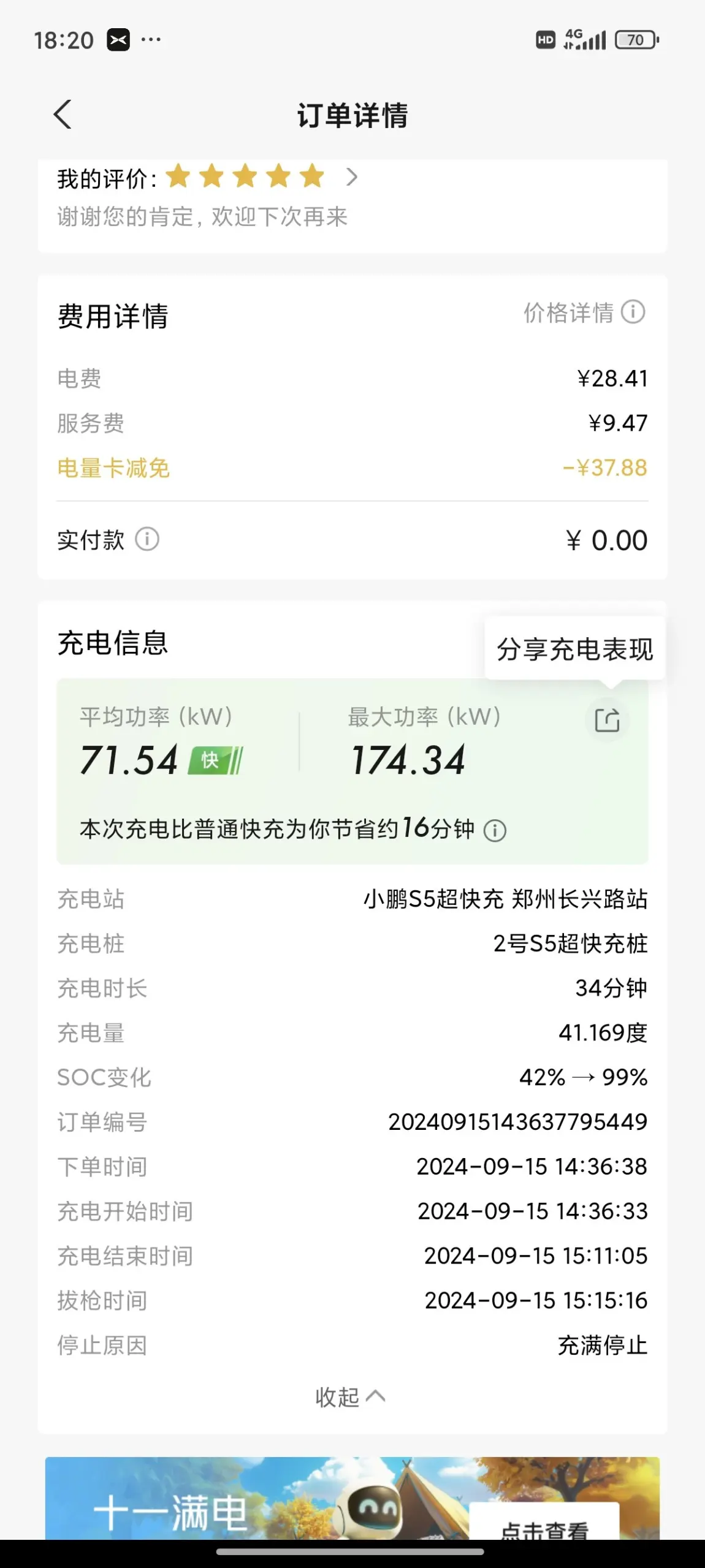The image size is (705, 1568).
Task: Open my rating details via 我的评价 chevron
Action: point(351,177)
